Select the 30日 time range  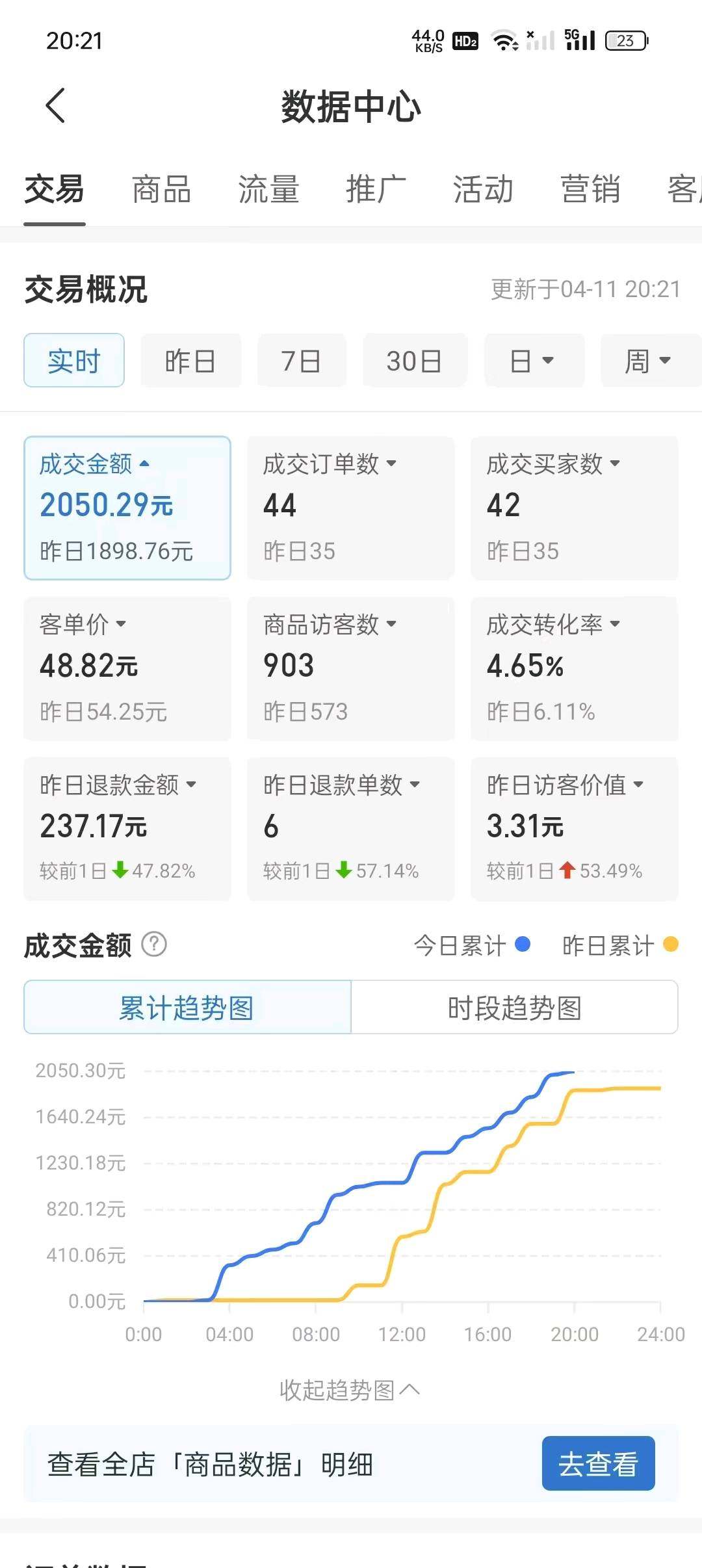coord(414,361)
